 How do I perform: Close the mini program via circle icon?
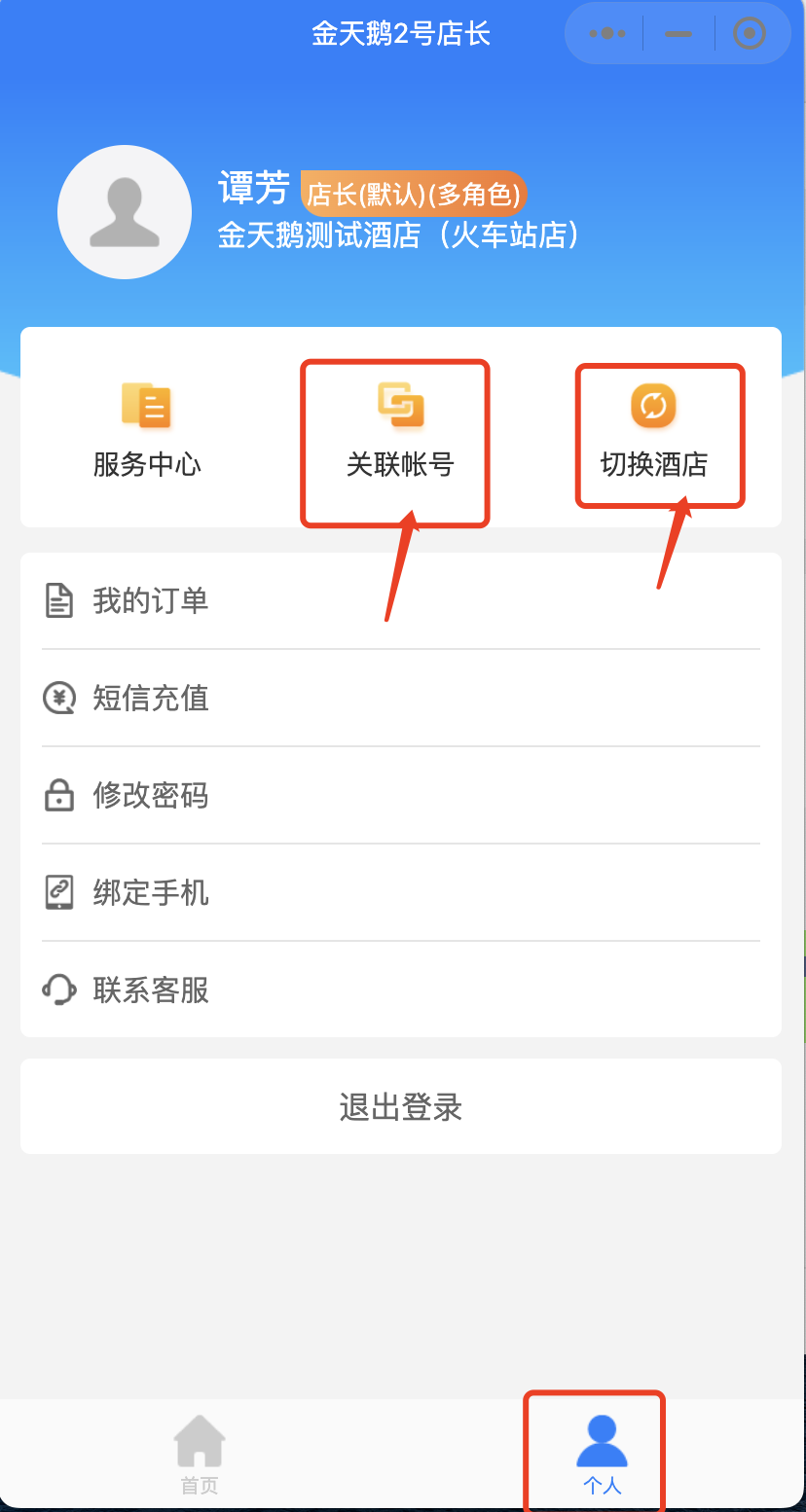749,34
